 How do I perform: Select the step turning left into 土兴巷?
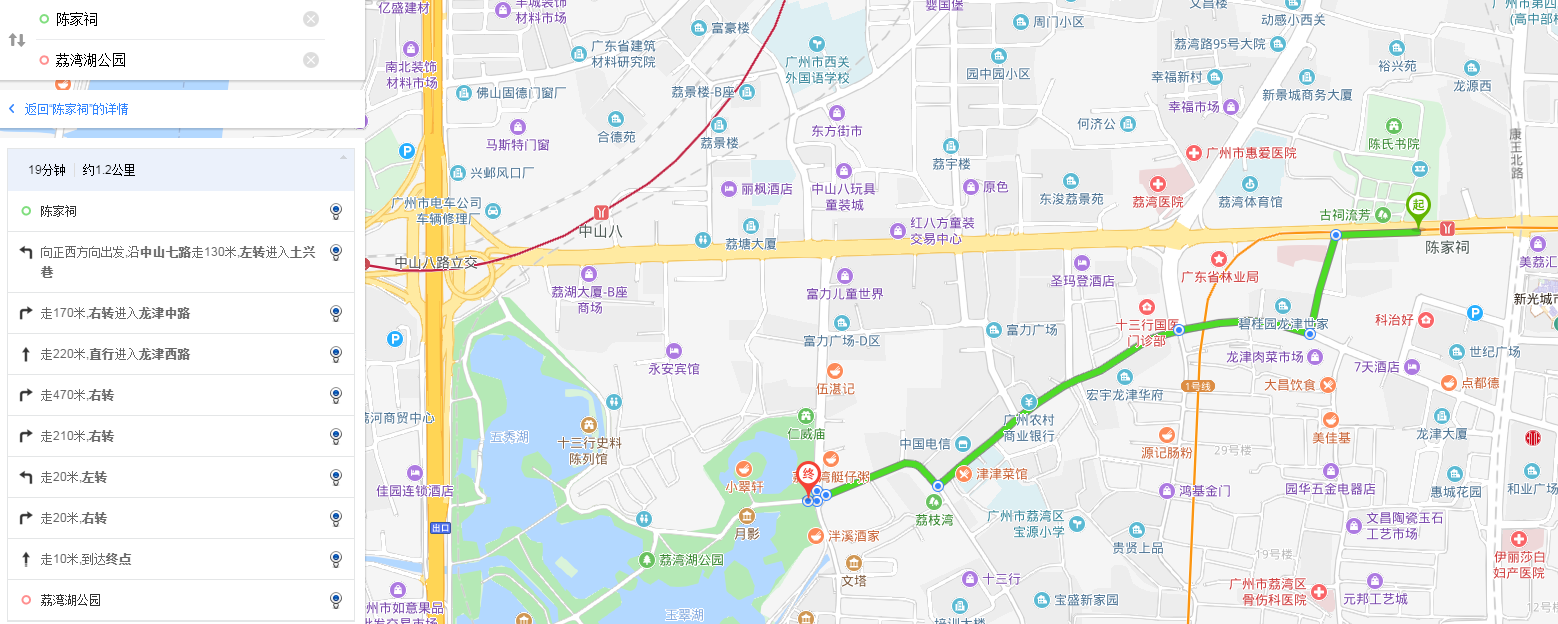click(178, 261)
